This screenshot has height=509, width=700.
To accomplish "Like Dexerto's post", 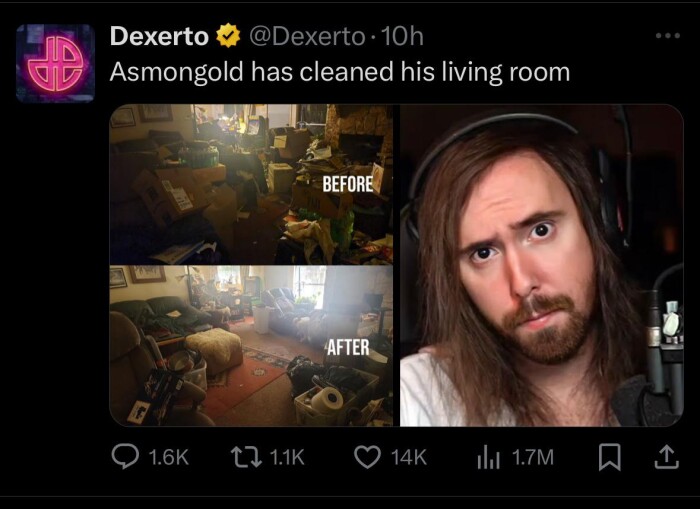I will tap(369, 457).
